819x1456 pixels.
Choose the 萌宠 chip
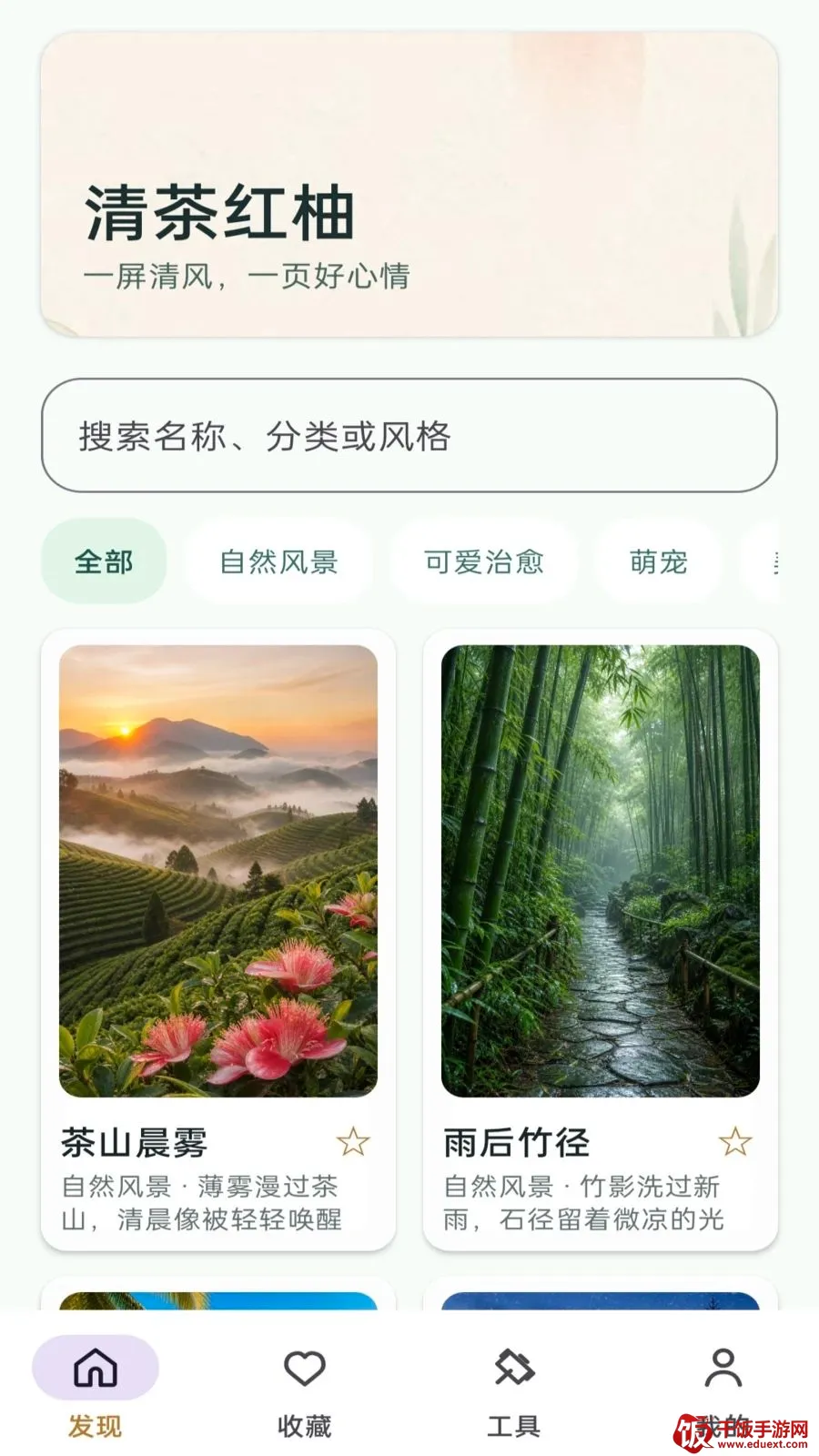(x=658, y=561)
